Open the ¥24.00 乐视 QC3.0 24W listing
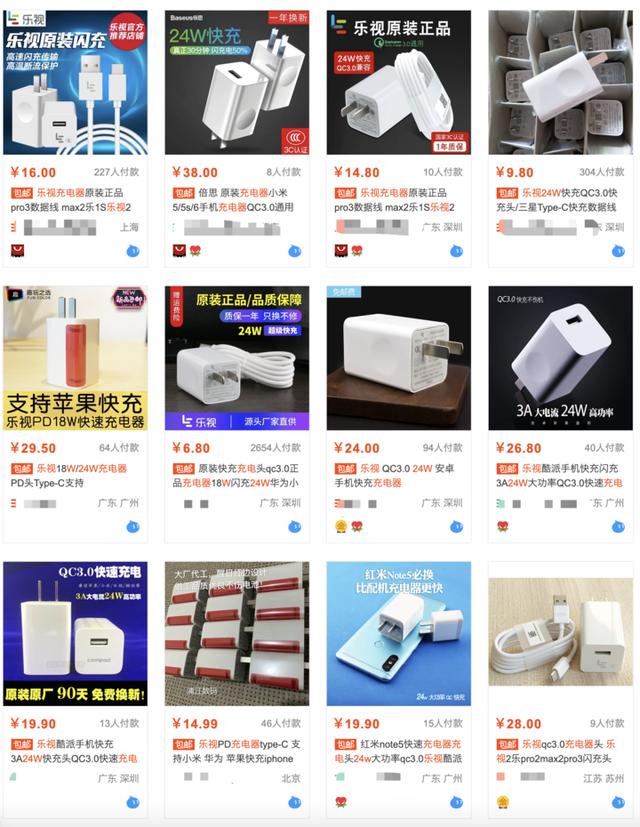Screen dimensions: 640x827 tap(399, 358)
